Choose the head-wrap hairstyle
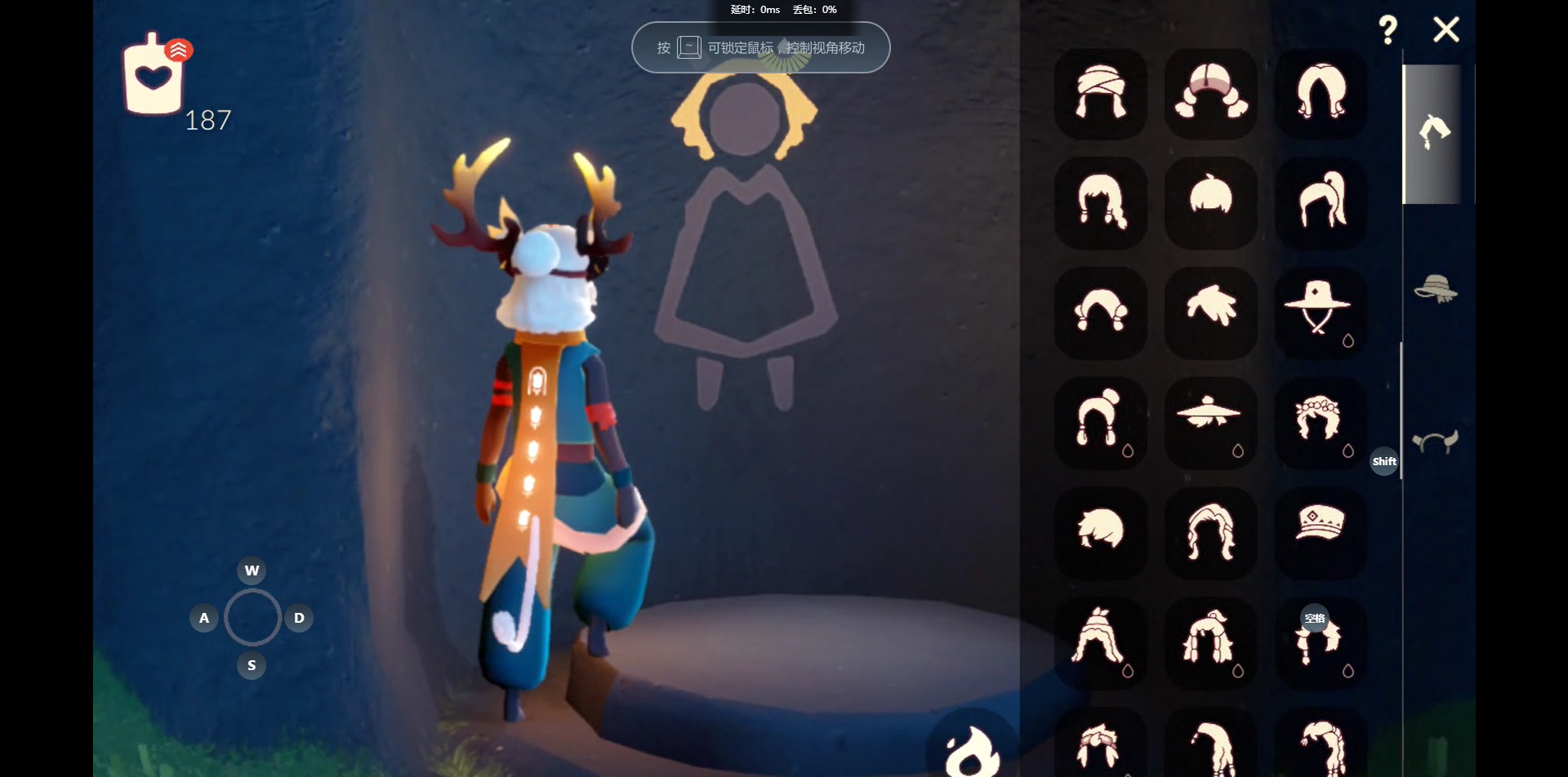The width and height of the screenshot is (1568, 777). (1100, 93)
